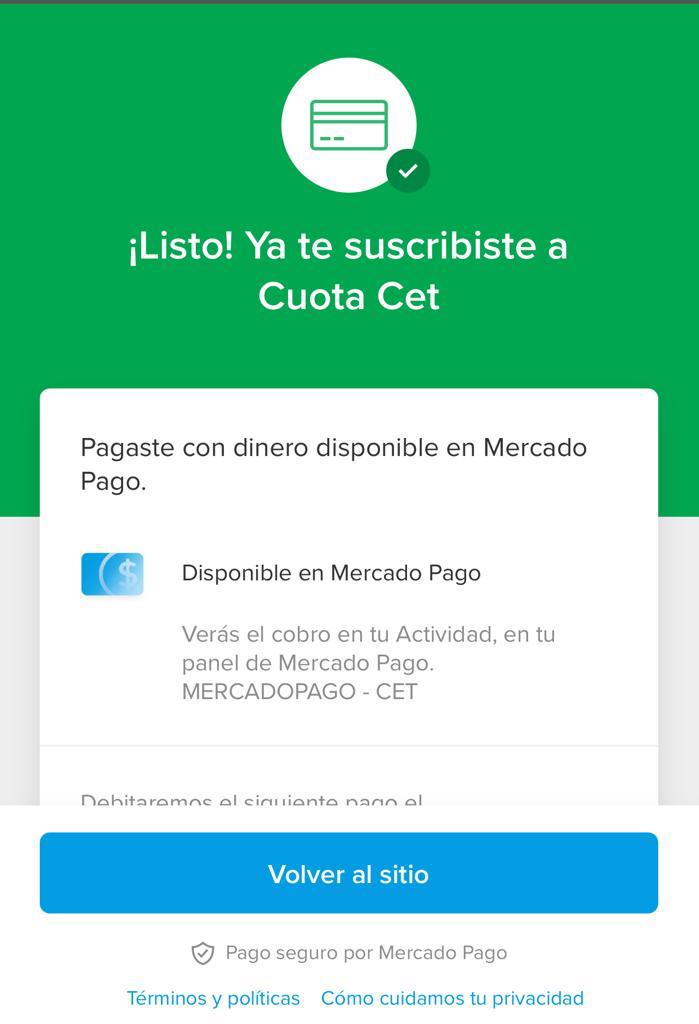Image resolution: width=699 pixels, height=1024 pixels.
Task: Open Cómo cuidamos tu privacidad link
Action: (452, 998)
